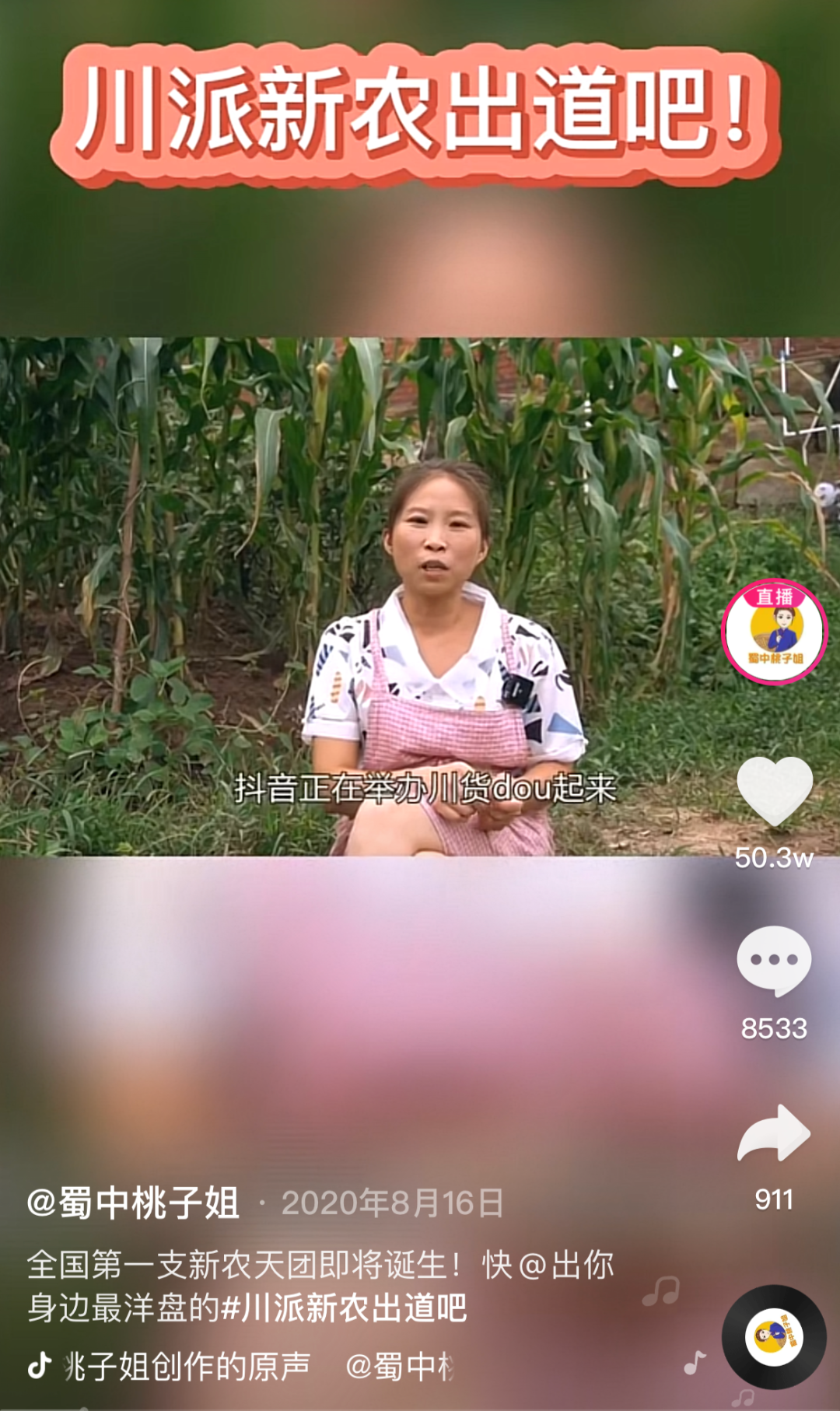Open 蜀中桃子姐 live avatar

click(x=775, y=632)
